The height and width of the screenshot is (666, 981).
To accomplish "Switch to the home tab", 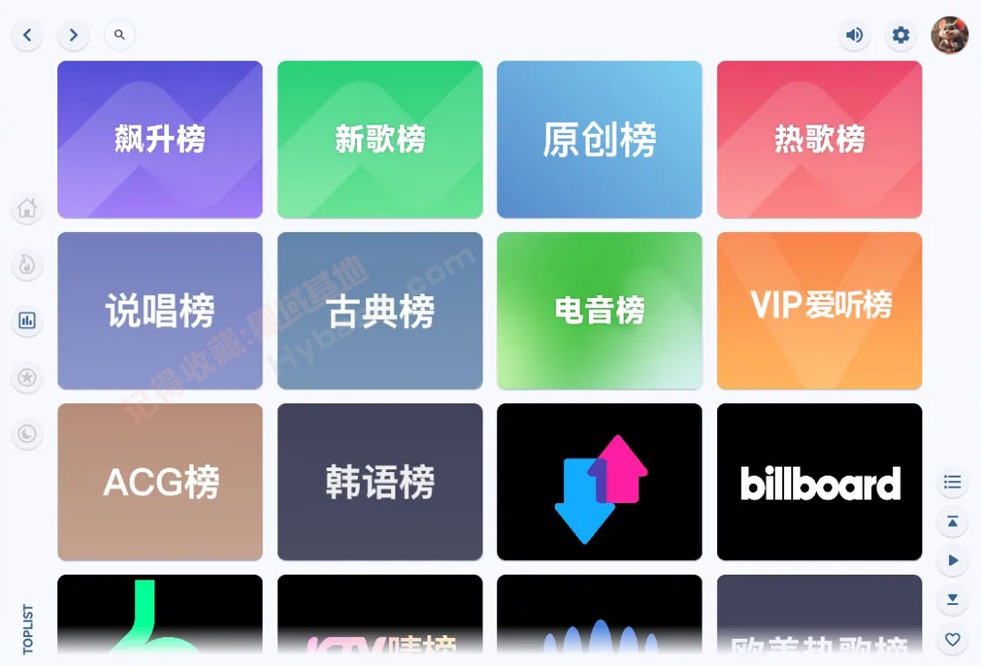I will click(27, 209).
